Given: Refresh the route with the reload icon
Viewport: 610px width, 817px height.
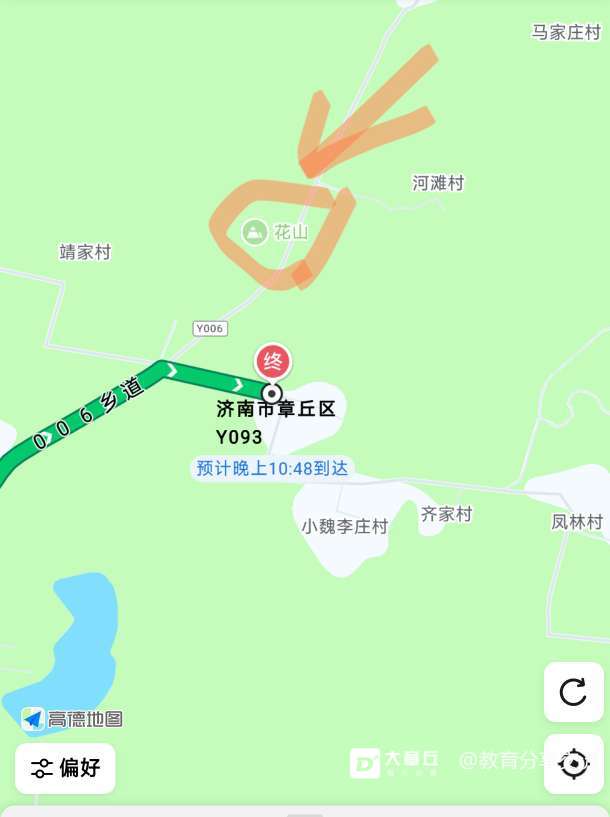Looking at the screenshot, I should pyautogui.click(x=573, y=692).
